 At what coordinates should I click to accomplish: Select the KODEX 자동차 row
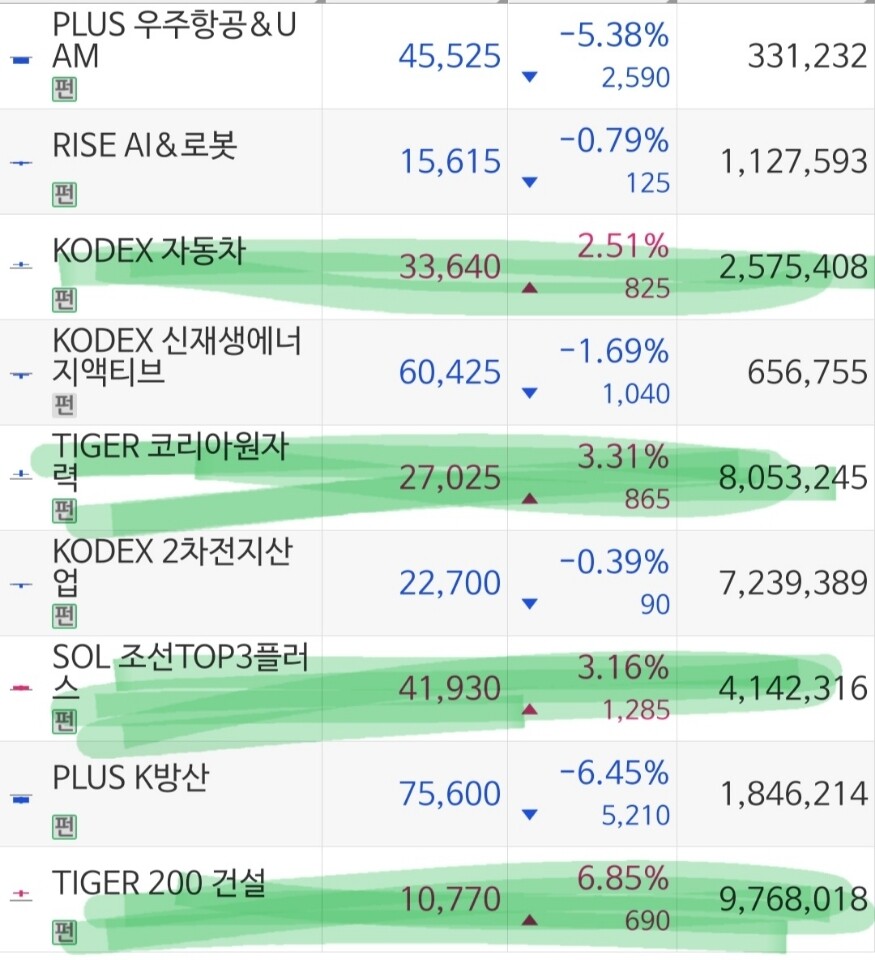pyautogui.click(x=437, y=268)
